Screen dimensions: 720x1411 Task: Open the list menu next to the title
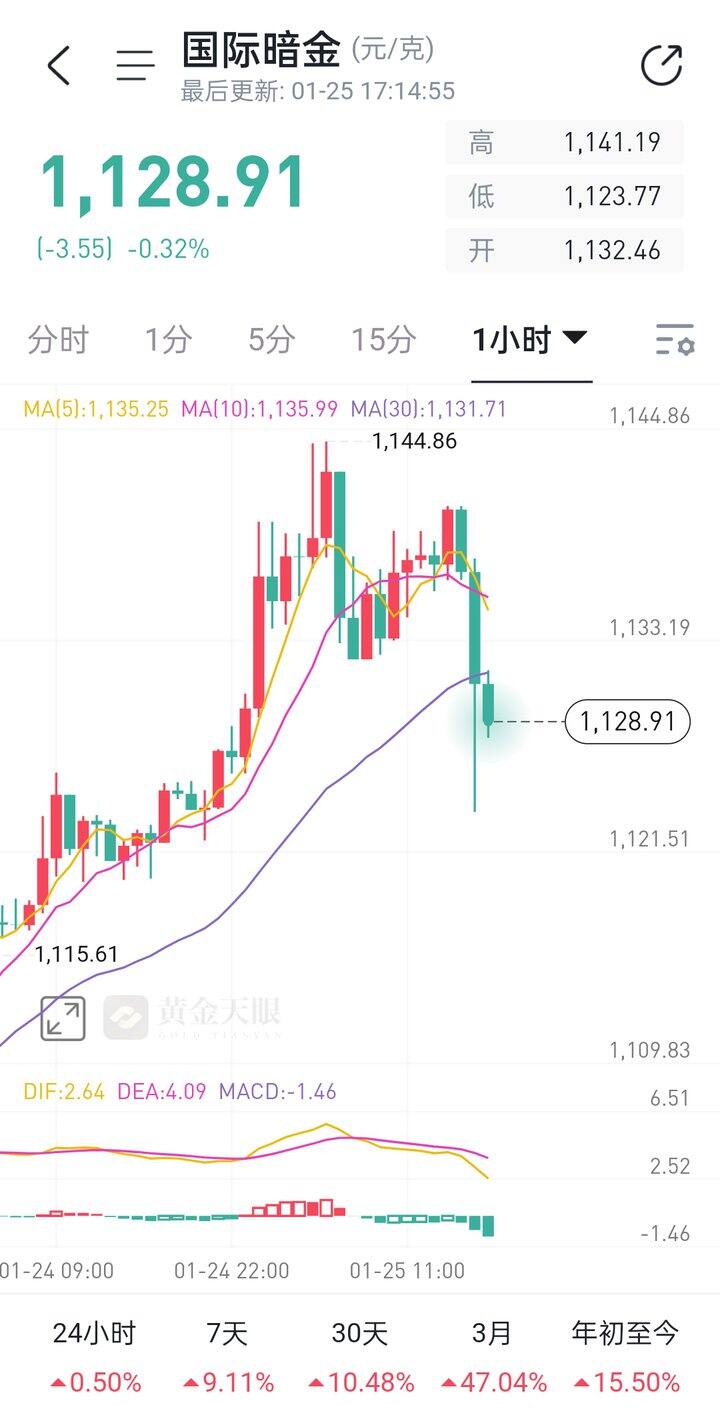135,66
